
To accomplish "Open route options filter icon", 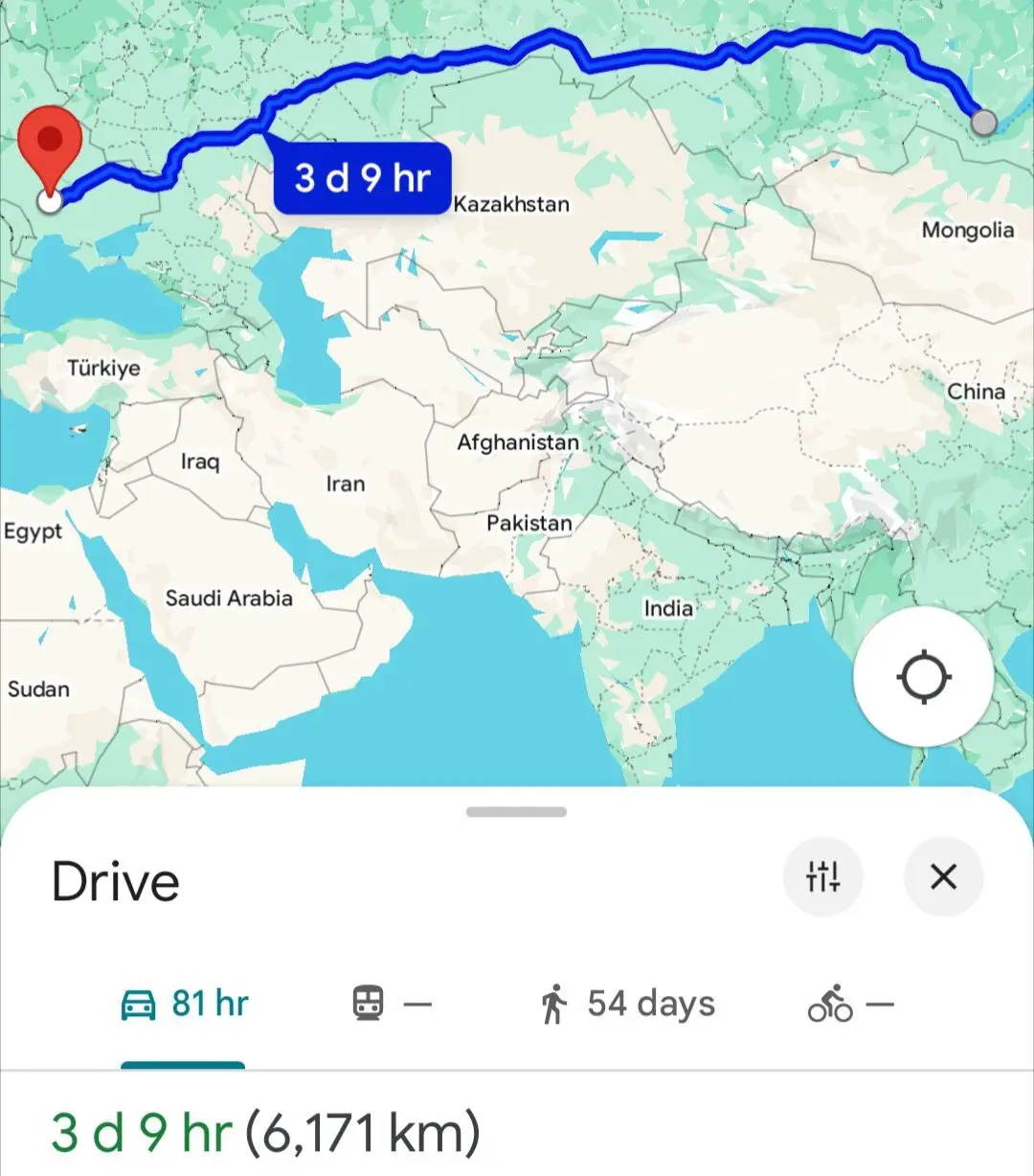I will coord(823,876).
